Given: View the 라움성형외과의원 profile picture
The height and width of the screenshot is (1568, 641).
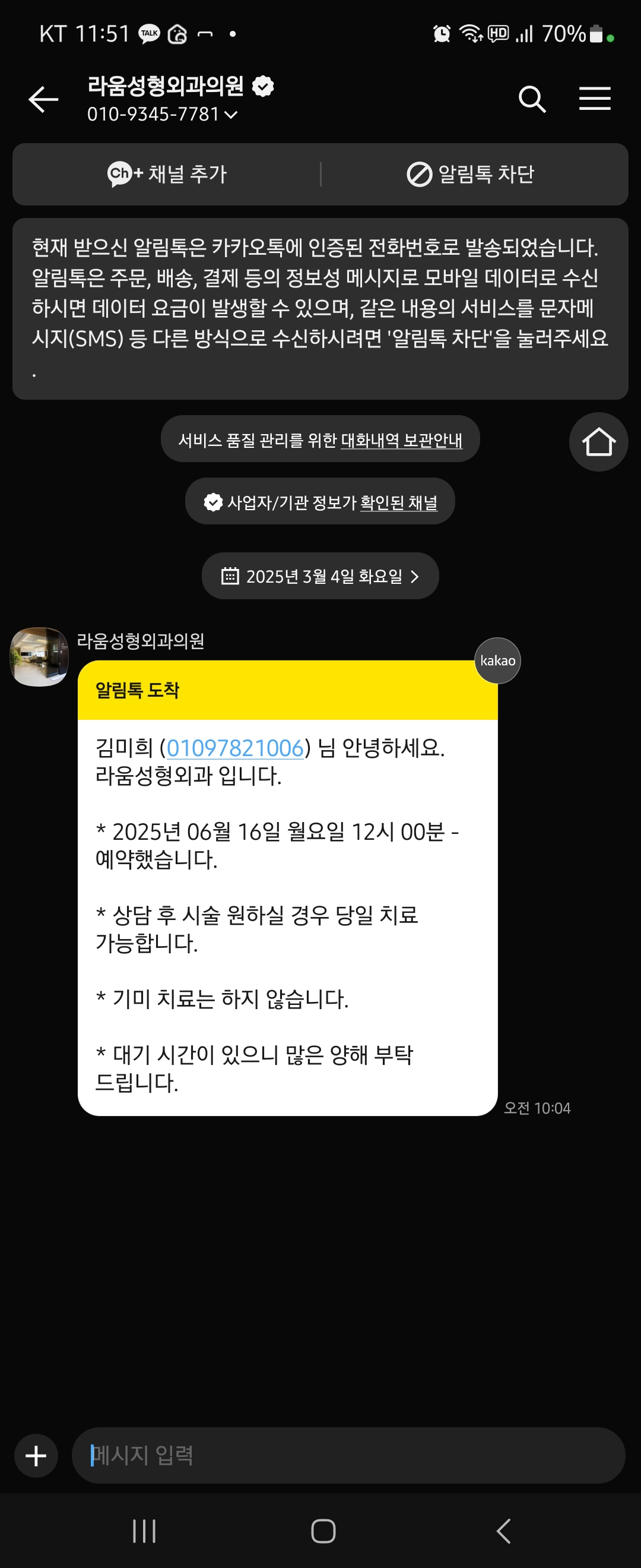Looking at the screenshot, I should (40, 657).
